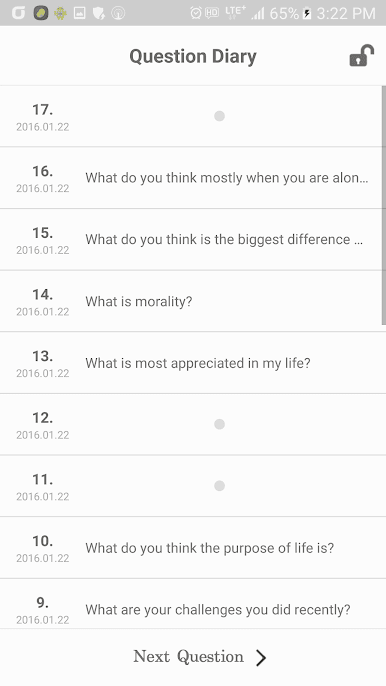Image resolution: width=386 pixels, height=686 pixels.
Task: Open diary entry number 12
Action: click(193, 425)
